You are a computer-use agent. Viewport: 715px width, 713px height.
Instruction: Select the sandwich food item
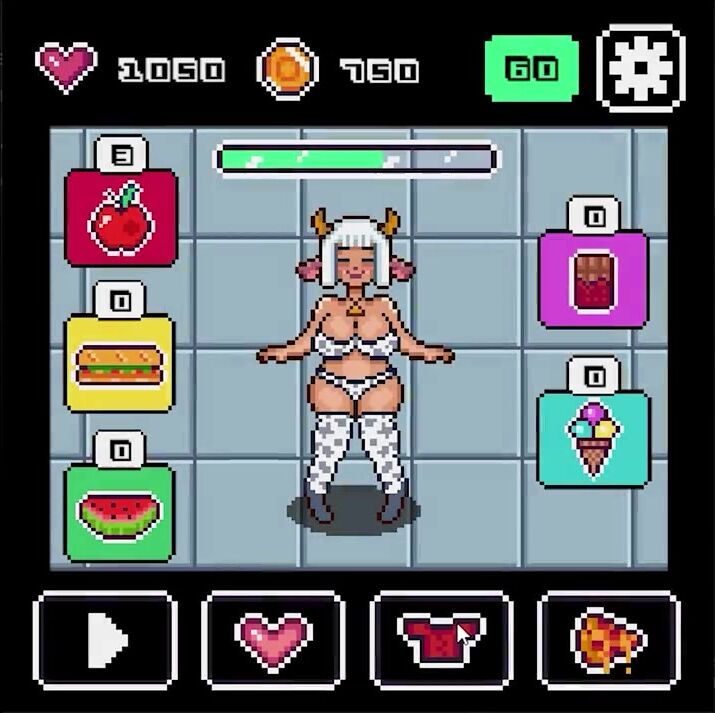pos(119,364)
